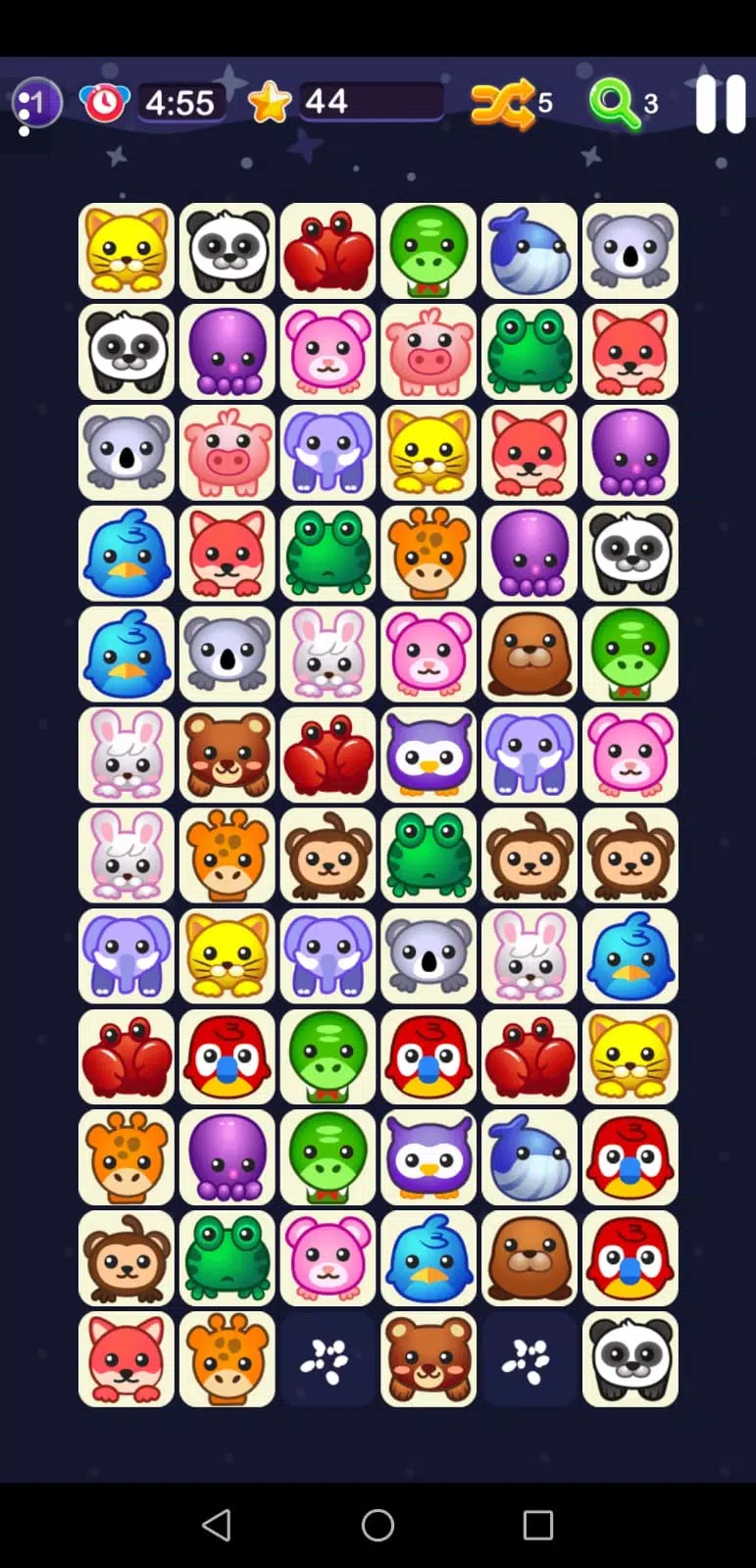This screenshot has width=756, height=1568.
Task: Select the pig tile next to the frog
Action: [x=428, y=352]
